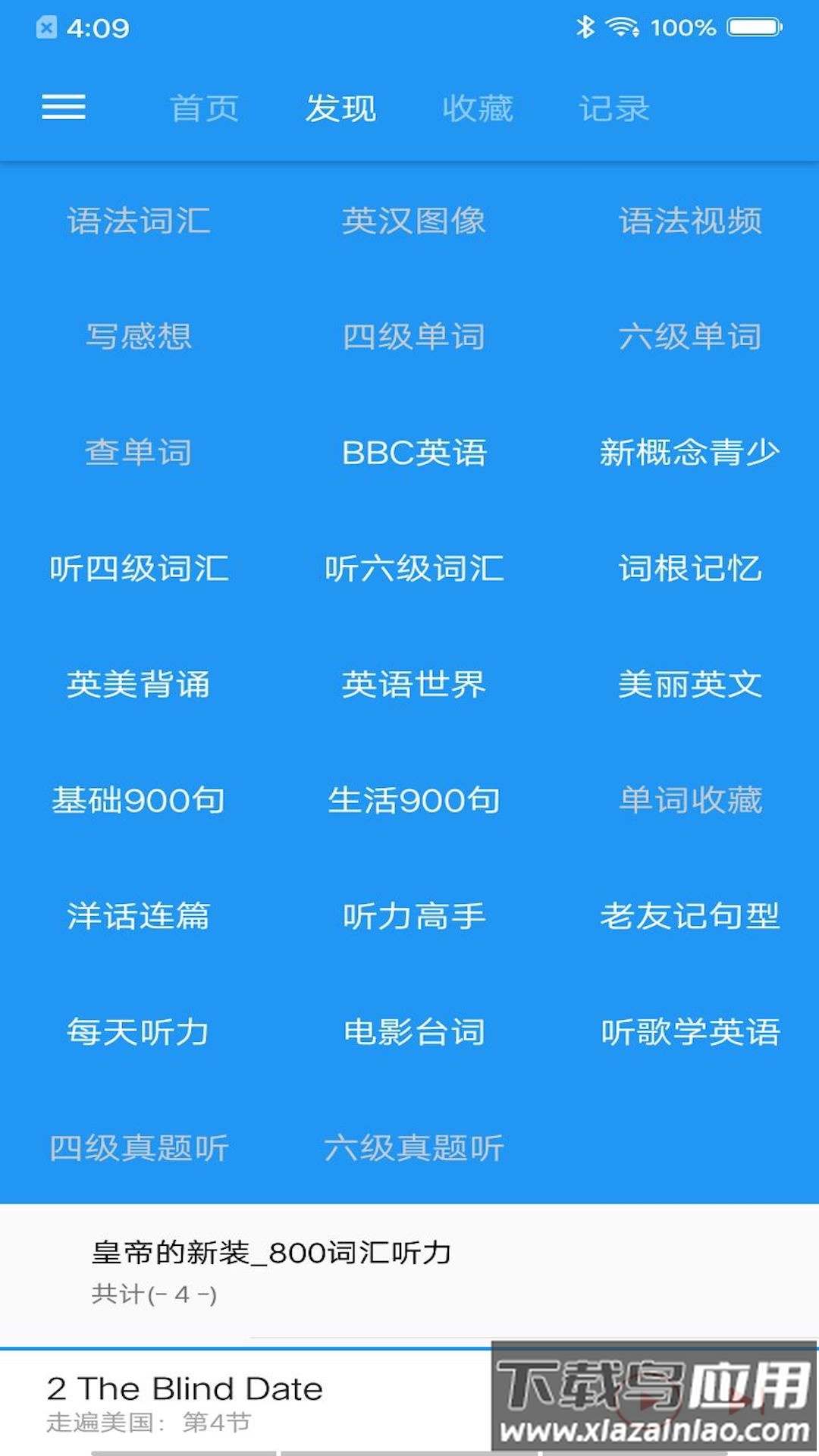Image resolution: width=819 pixels, height=1456 pixels.
Task: Open the navigation drawer menu
Action: pos(64,108)
